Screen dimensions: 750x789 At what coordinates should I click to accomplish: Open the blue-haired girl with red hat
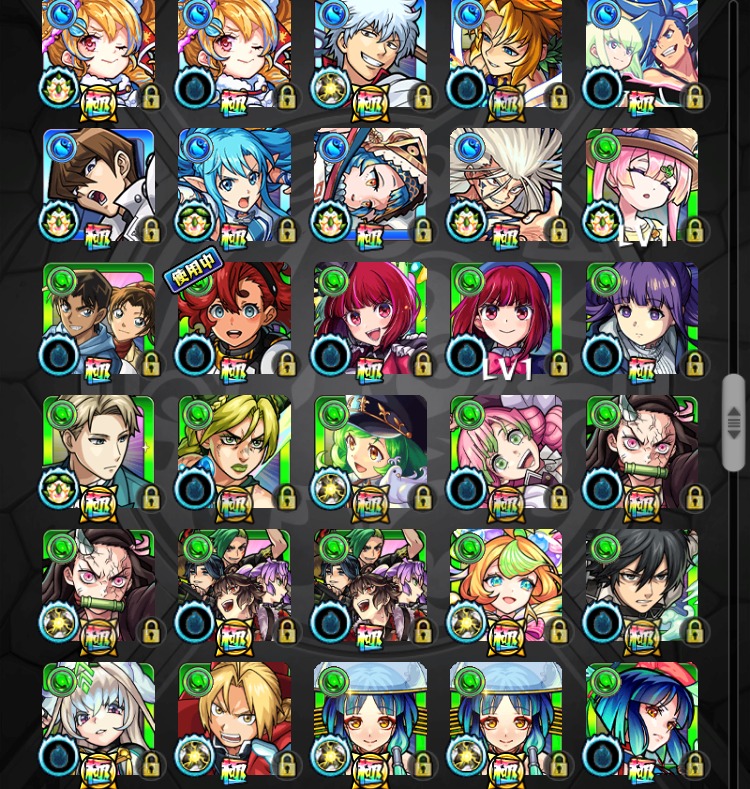click(642, 720)
